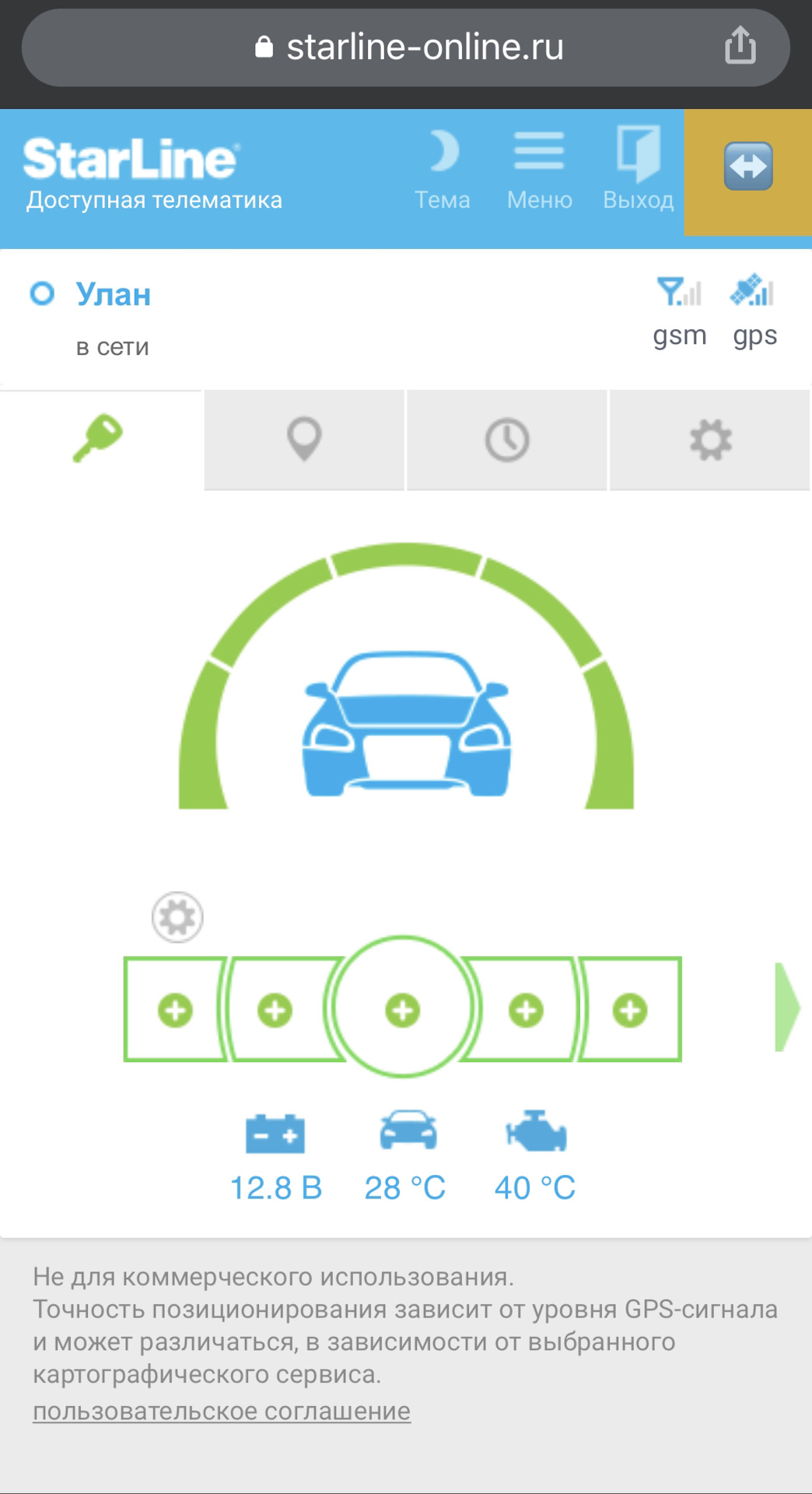The width and height of the screenshot is (812, 1494).
Task: Add a command to the central round slot
Action: click(402, 1010)
